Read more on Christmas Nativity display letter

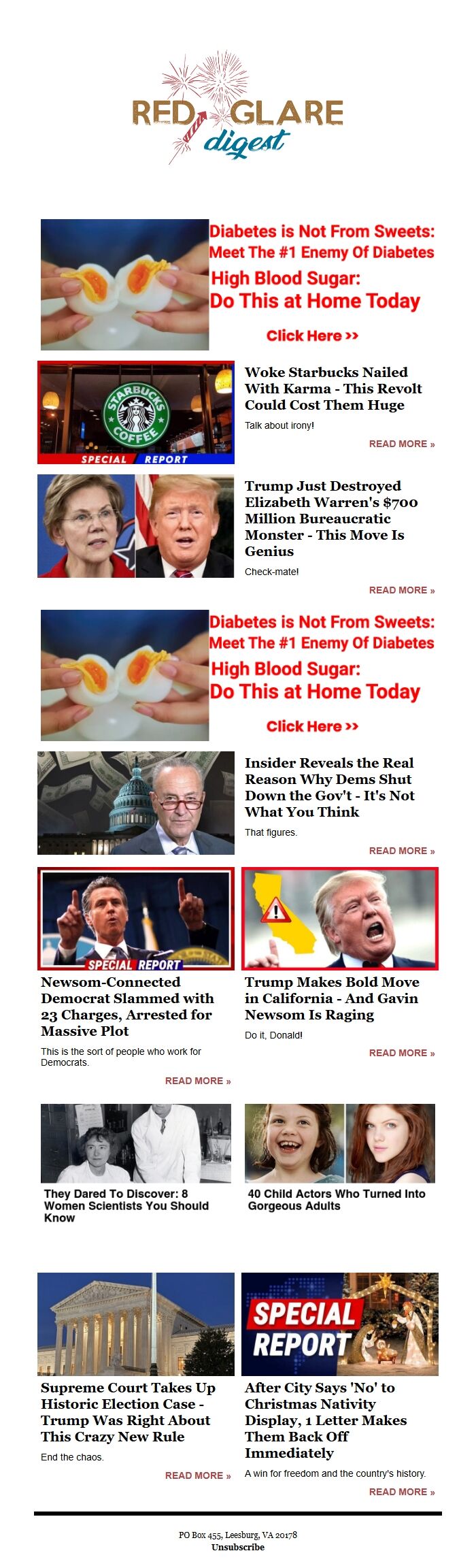[x=401, y=1492]
